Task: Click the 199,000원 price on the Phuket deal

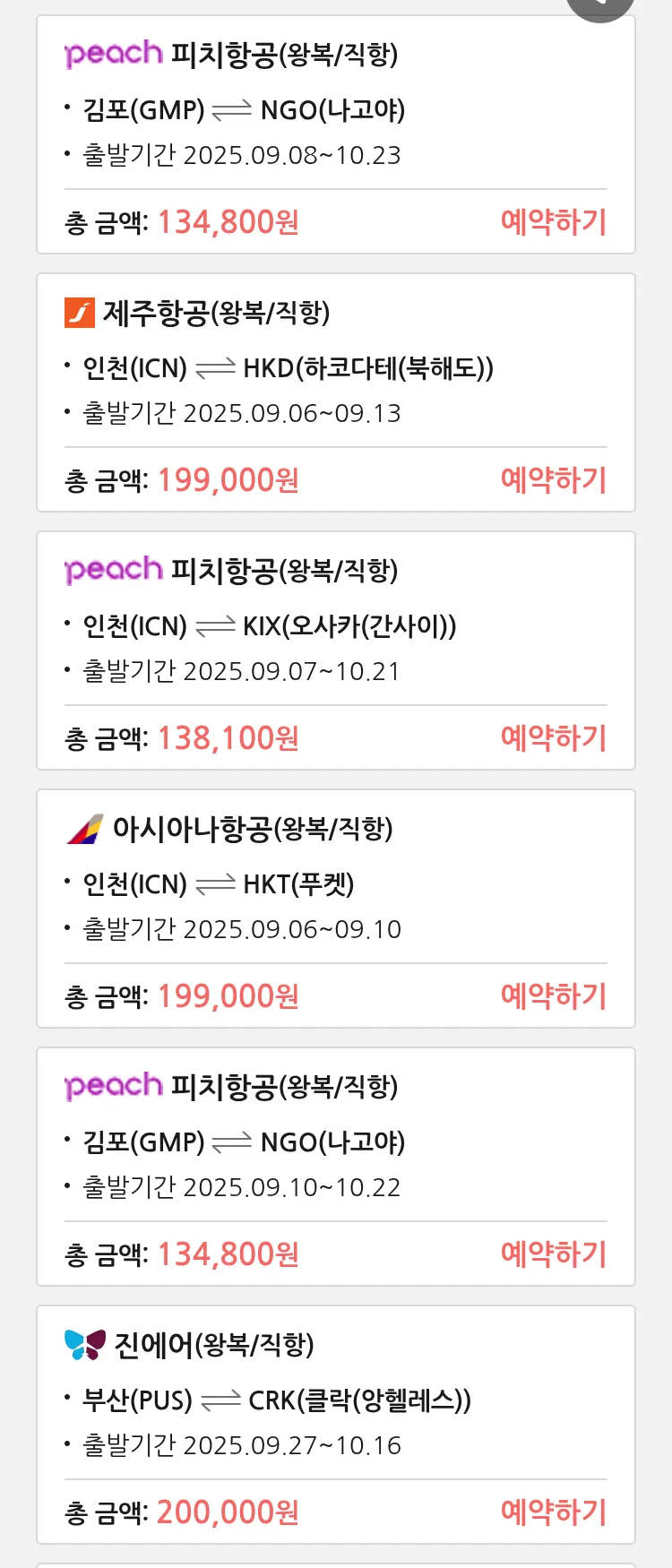Action: pyautogui.click(x=227, y=996)
